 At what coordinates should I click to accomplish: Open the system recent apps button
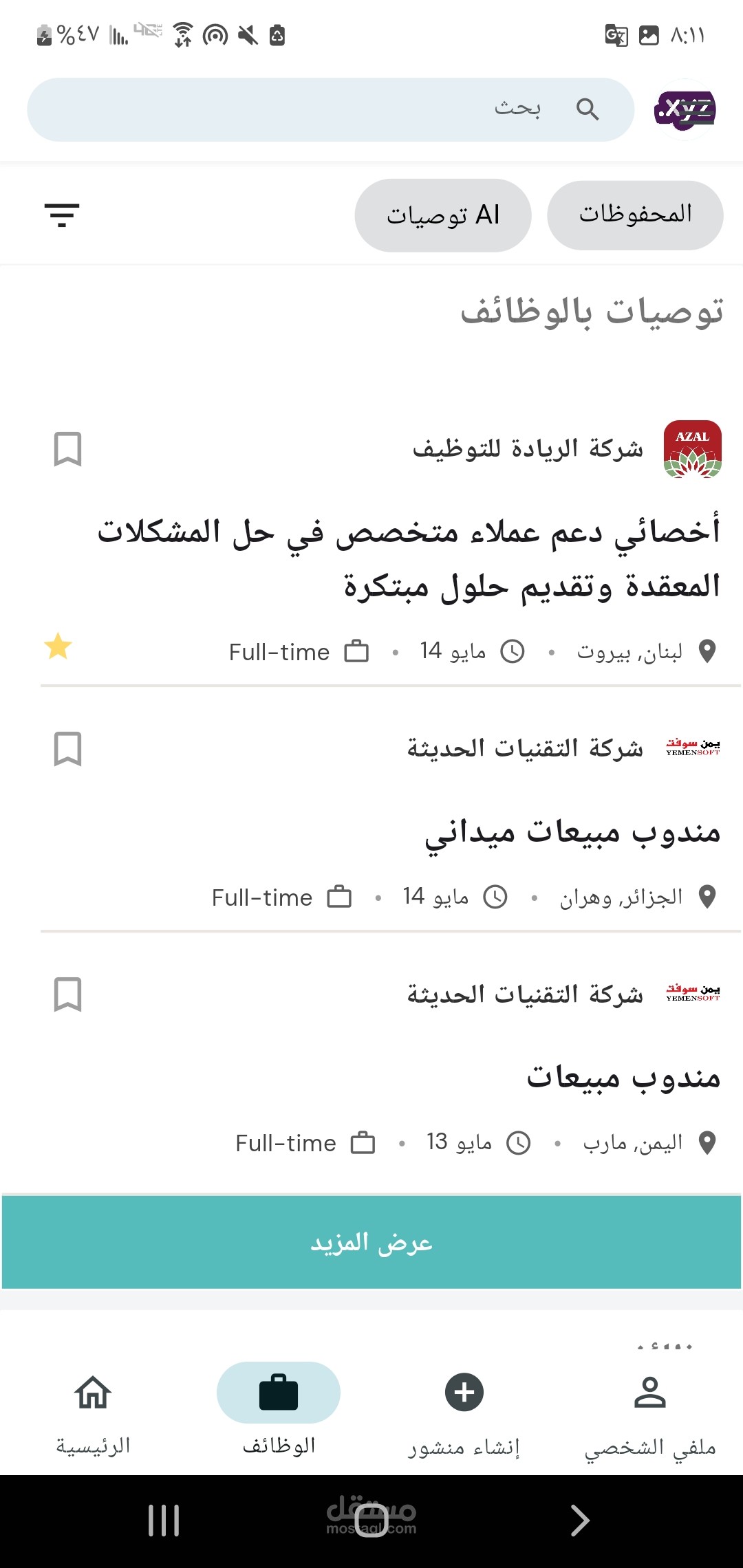(x=164, y=1520)
